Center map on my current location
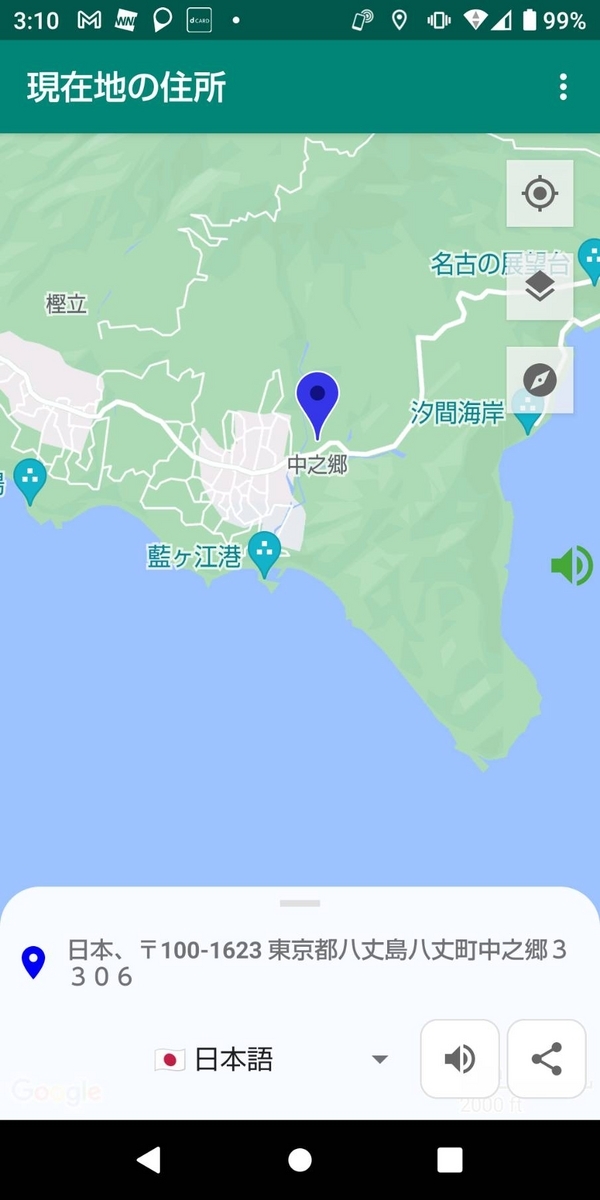The image size is (600, 1200). pos(540,193)
